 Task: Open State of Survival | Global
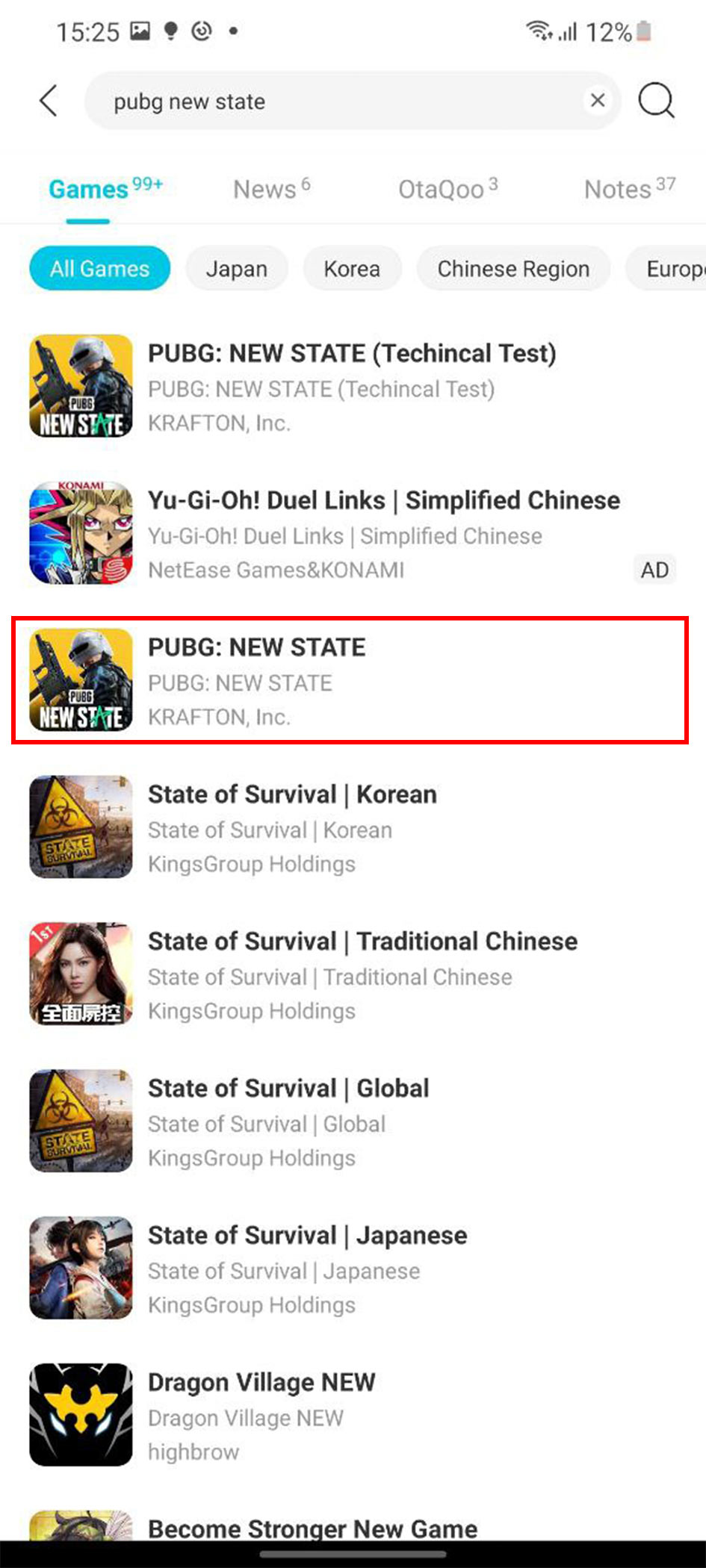[351, 1121]
